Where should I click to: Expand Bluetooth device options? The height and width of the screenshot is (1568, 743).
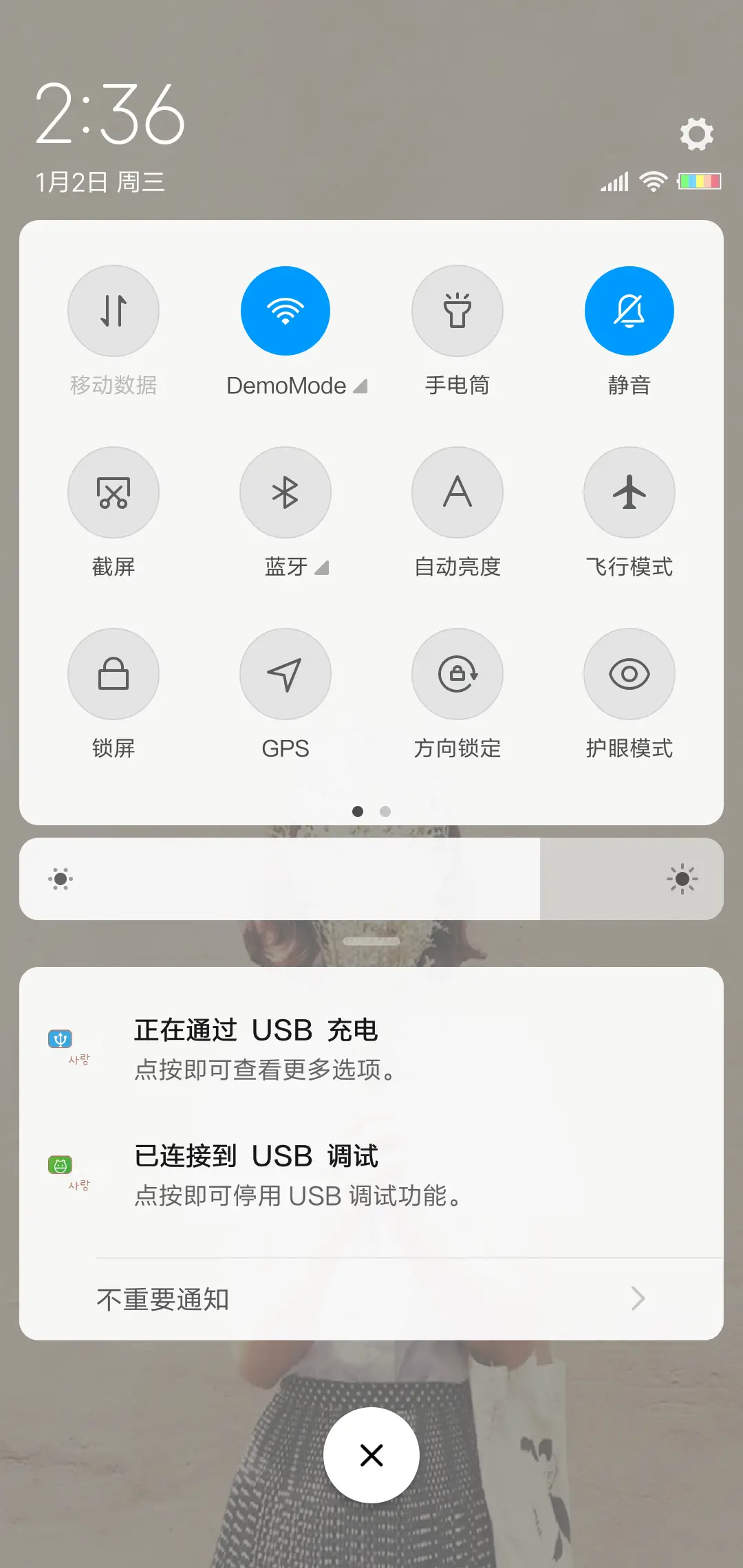(321, 568)
